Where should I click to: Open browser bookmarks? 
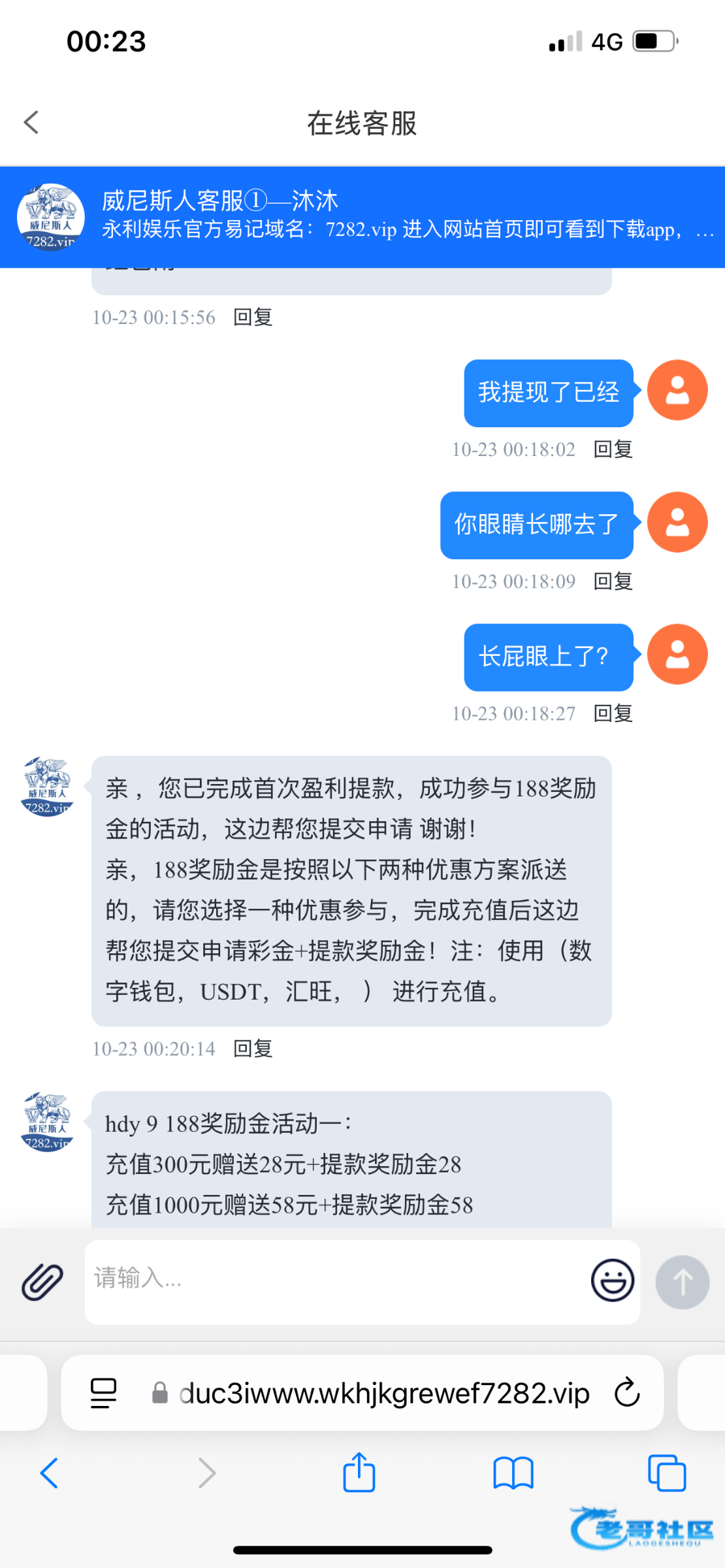[513, 1473]
